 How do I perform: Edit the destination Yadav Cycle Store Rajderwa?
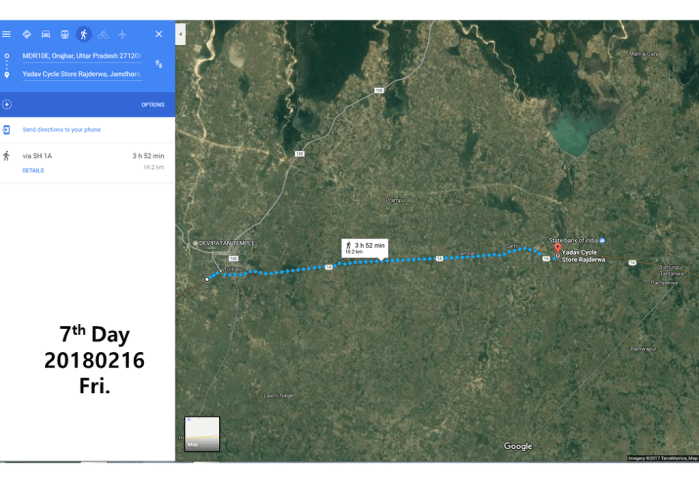tap(82, 74)
